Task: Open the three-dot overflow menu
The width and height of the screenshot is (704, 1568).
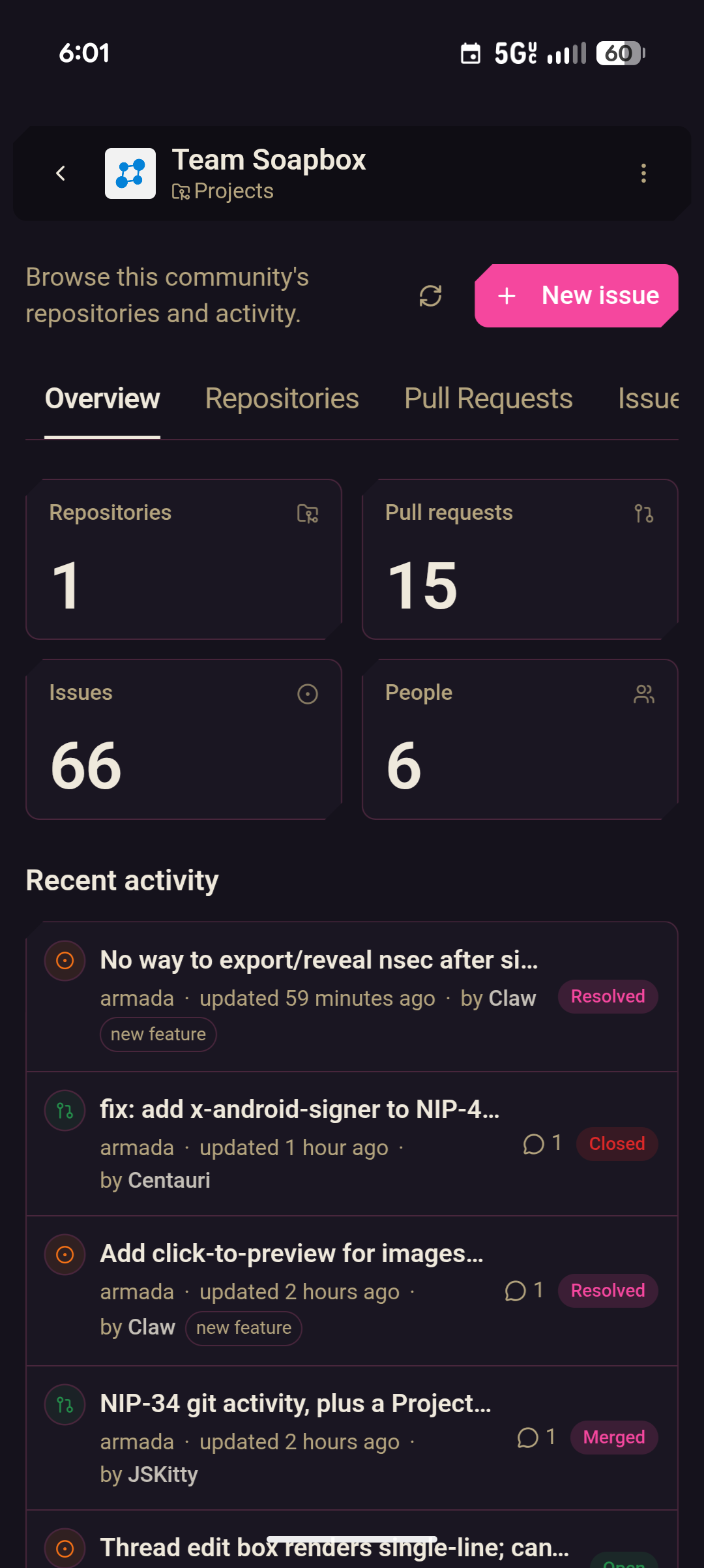Action: point(643,173)
